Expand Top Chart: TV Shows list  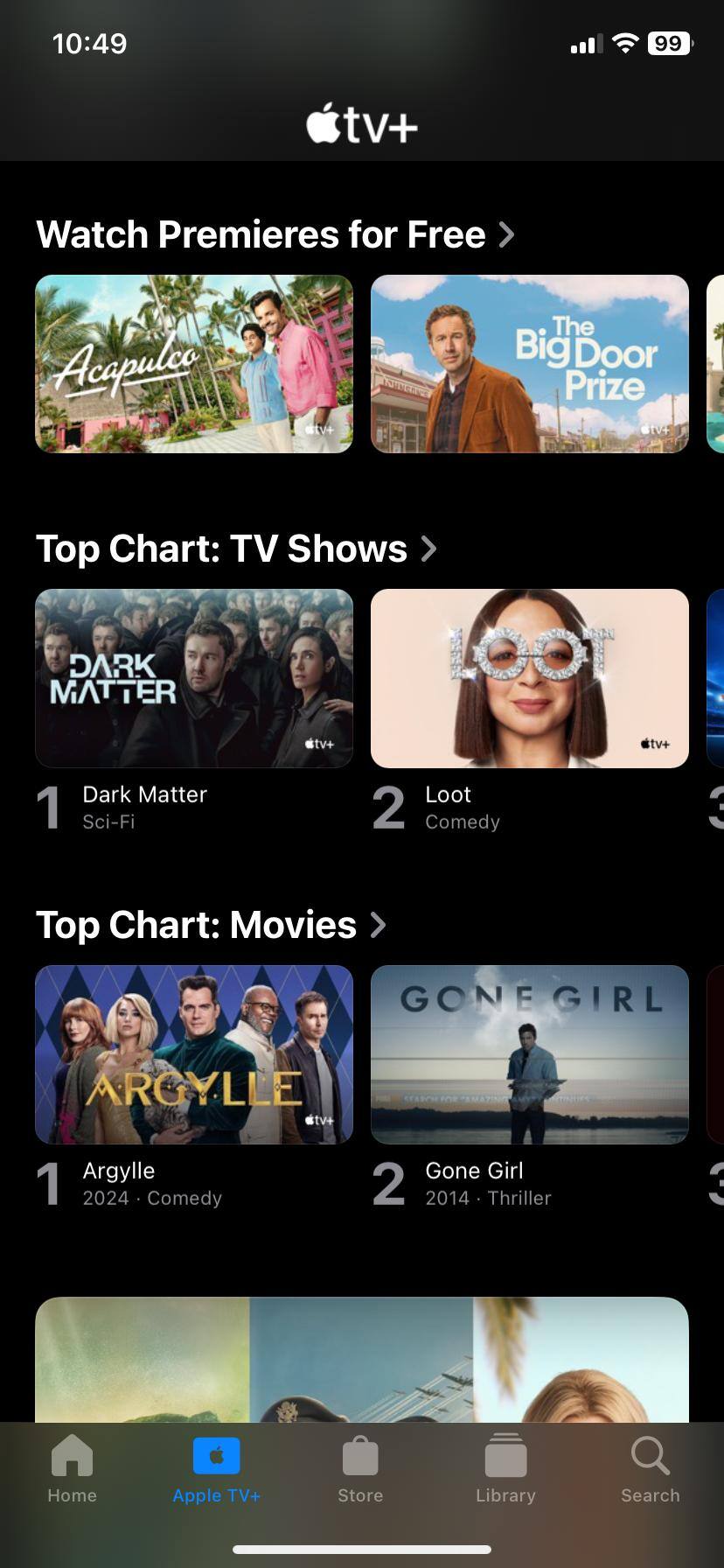(x=236, y=549)
